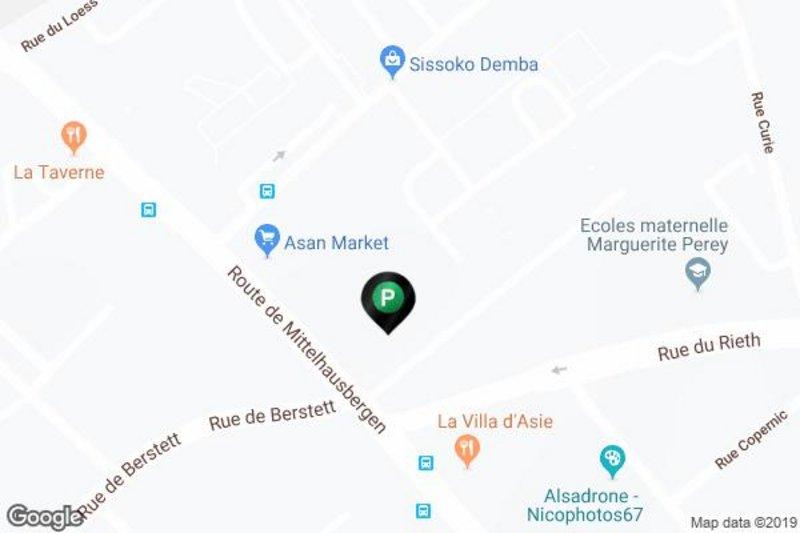Tap the La Villa d'Asie restaurant marker
Screen dimensions: 800x533
pos(465,449)
